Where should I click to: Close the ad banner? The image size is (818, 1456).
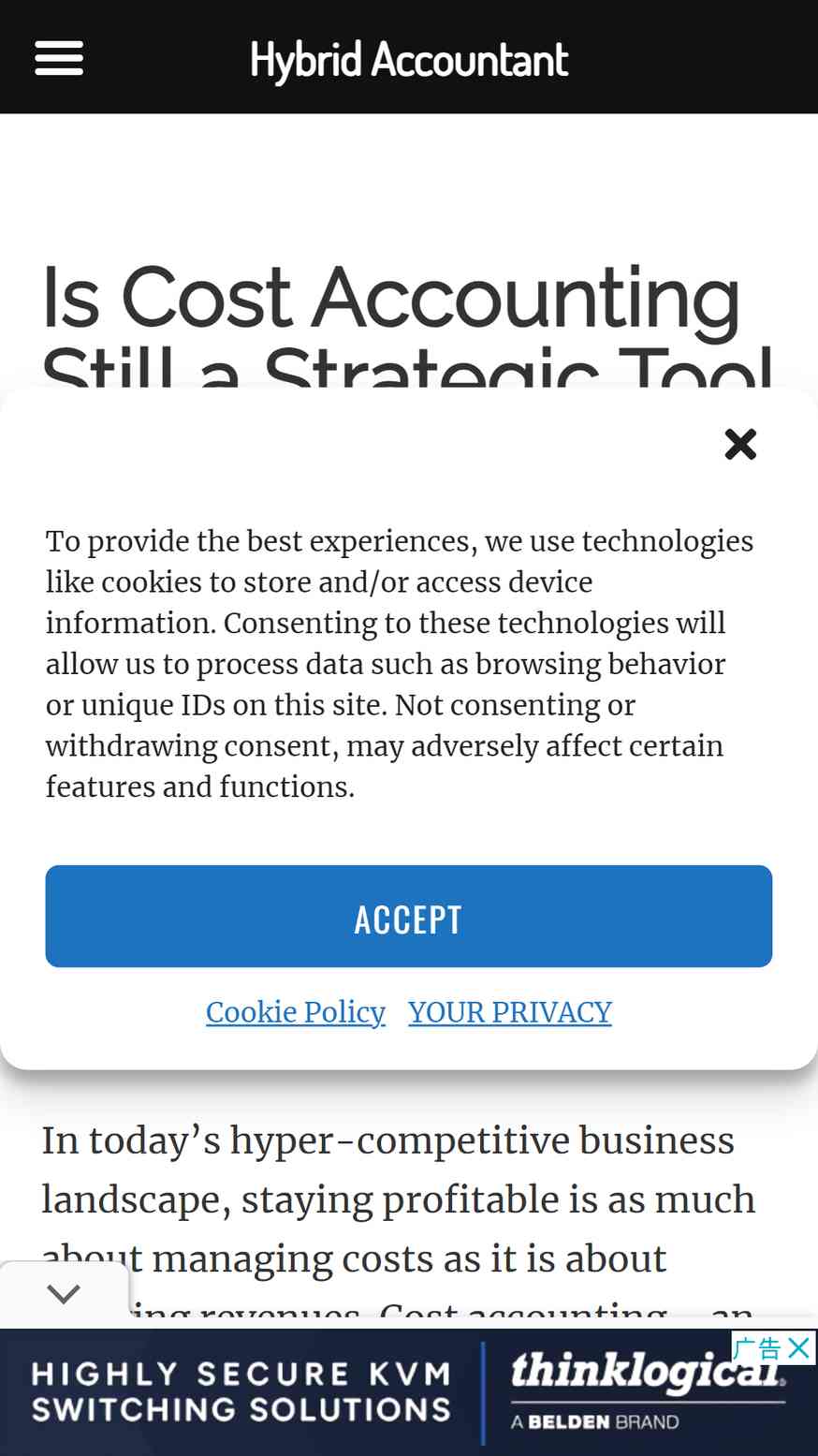798,1347
